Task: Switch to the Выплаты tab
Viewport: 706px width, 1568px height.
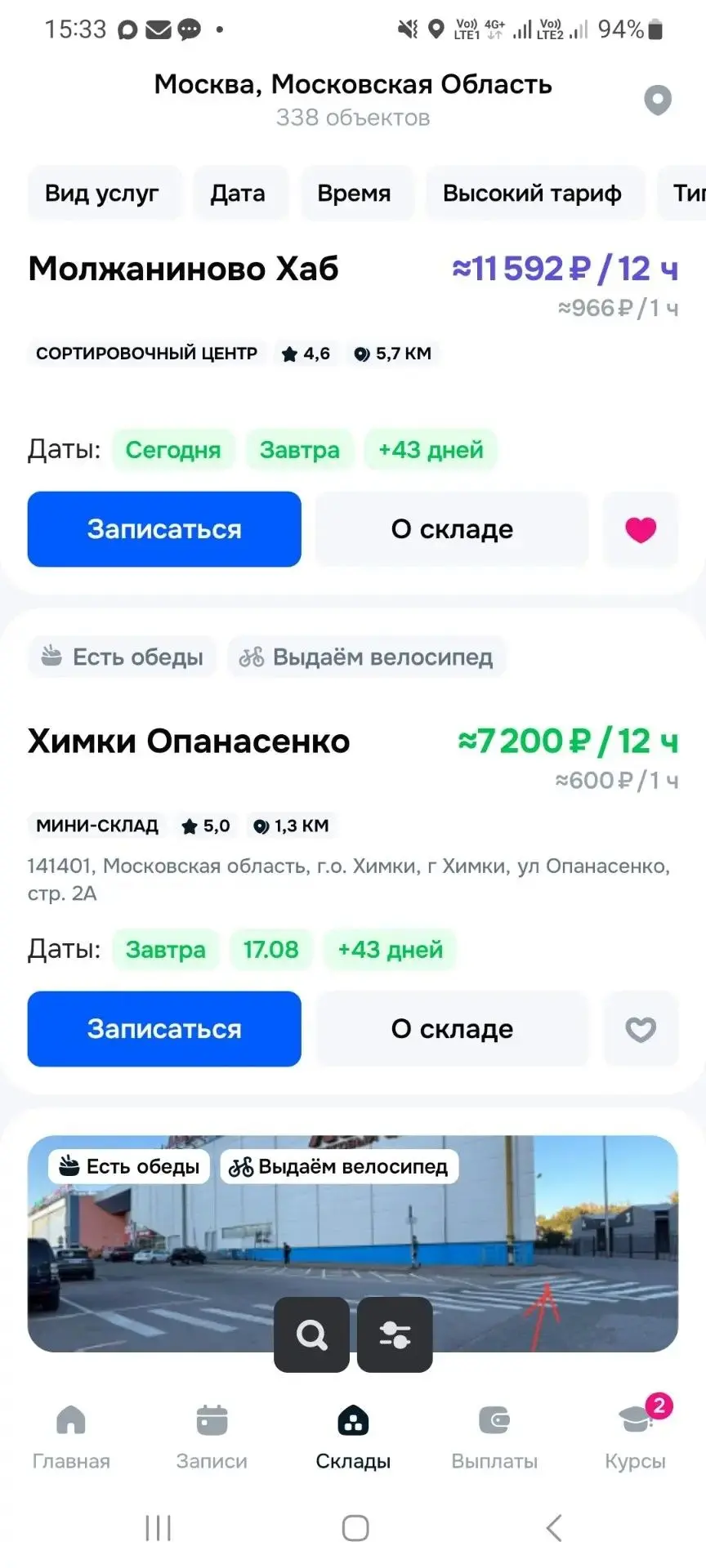Action: 494,1437
